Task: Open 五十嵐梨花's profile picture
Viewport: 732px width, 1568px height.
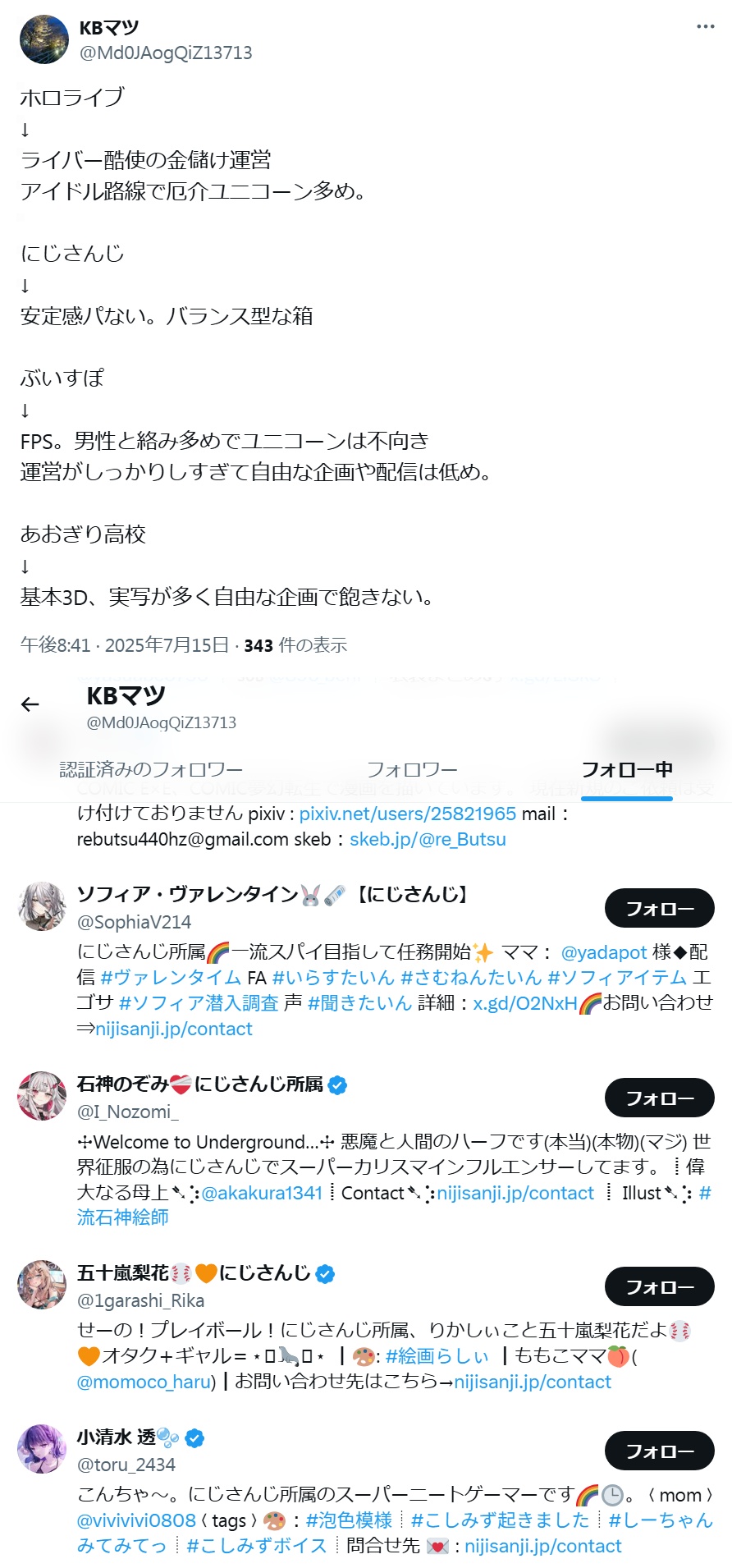Action: tap(42, 1285)
